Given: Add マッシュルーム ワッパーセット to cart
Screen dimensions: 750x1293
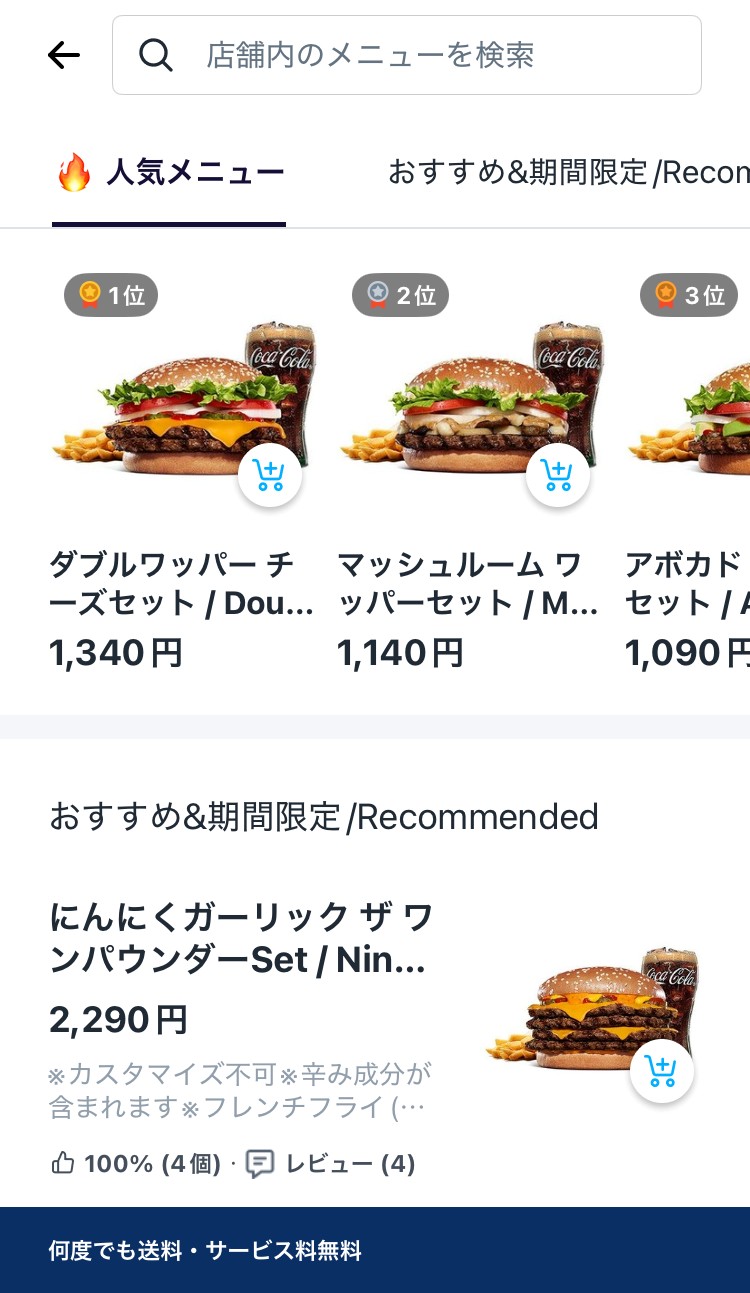Looking at the screenshot, I should click(x=558, y=475).
